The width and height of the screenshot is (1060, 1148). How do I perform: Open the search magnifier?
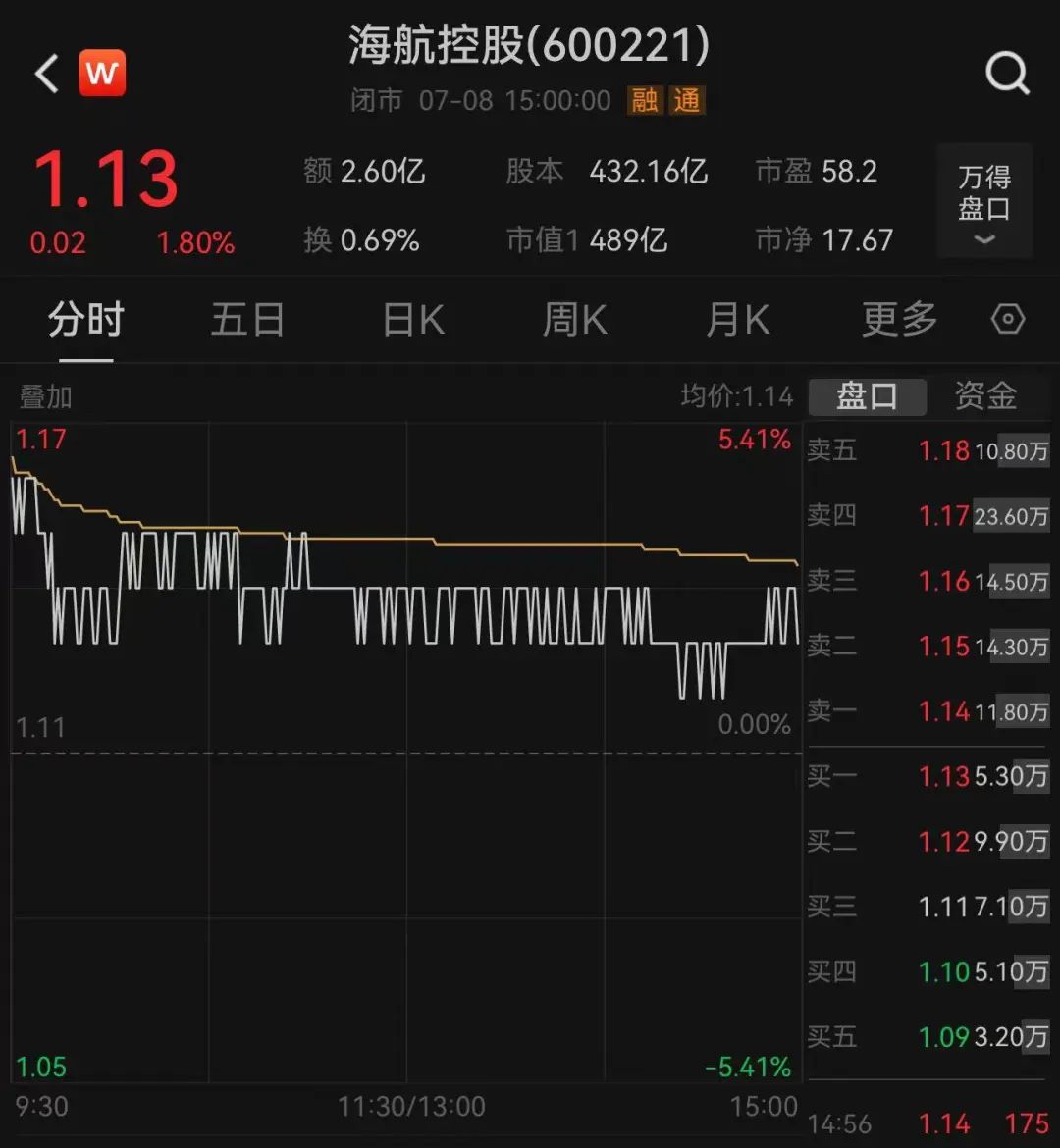[1007, 74]
